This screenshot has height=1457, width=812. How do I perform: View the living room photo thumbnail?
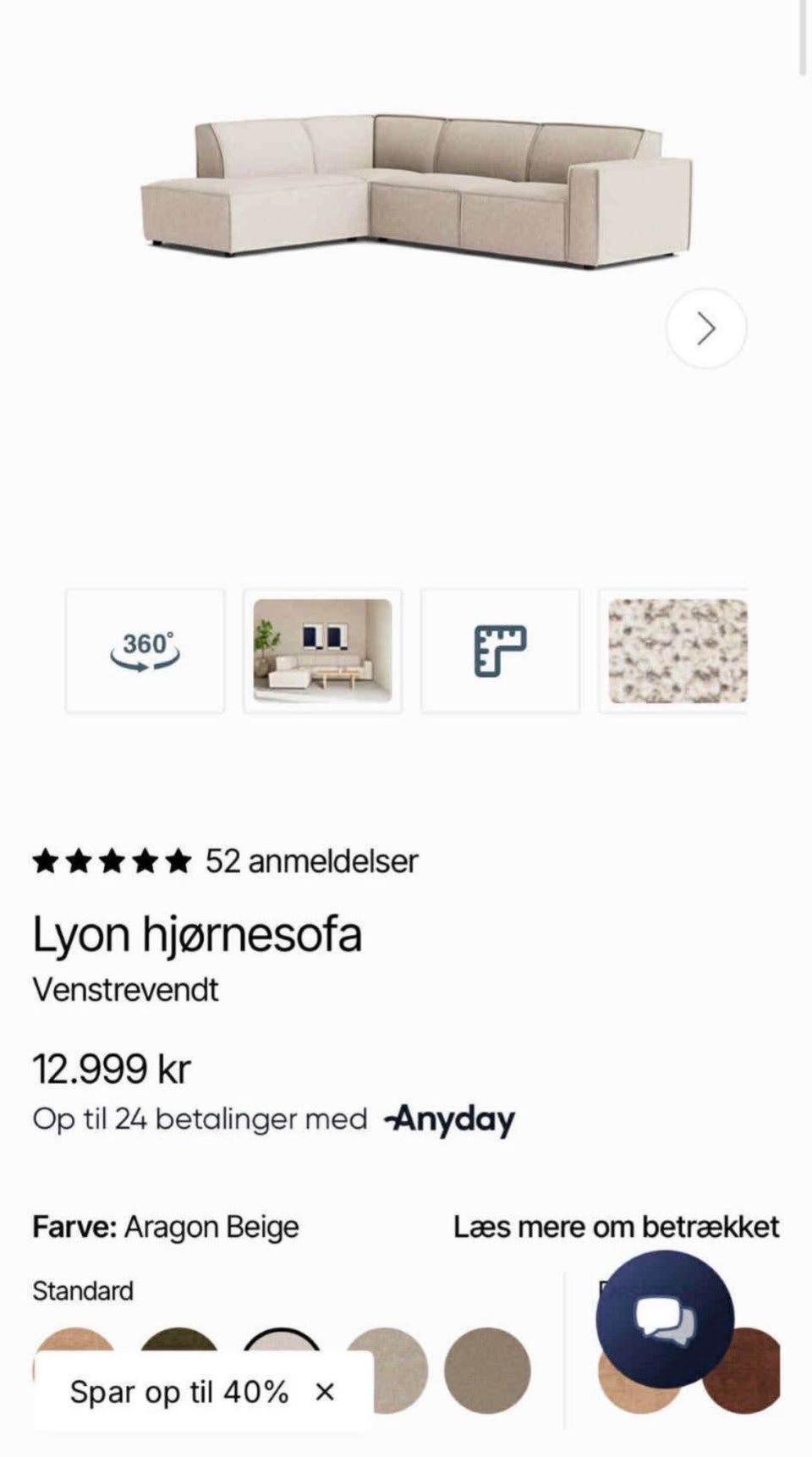click(x=322, y=651)
